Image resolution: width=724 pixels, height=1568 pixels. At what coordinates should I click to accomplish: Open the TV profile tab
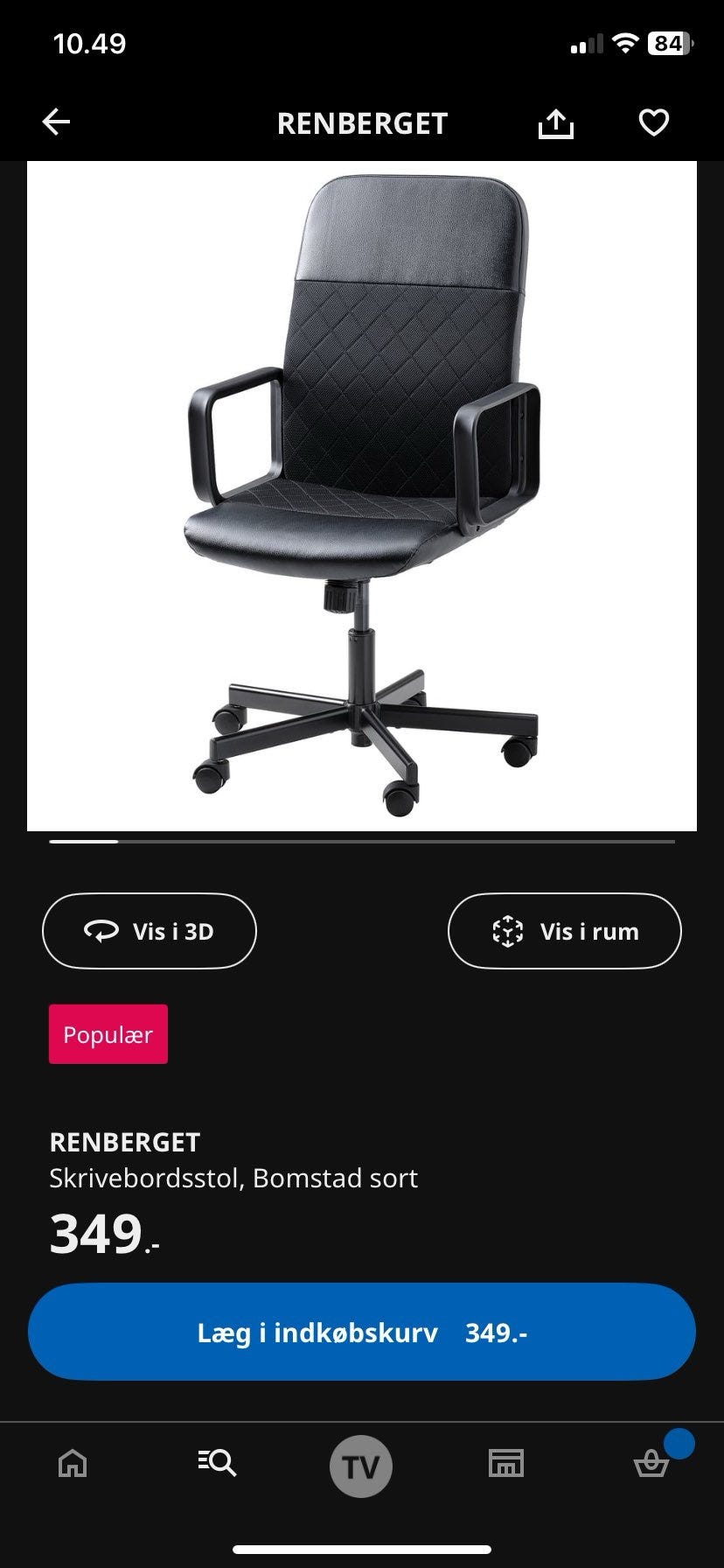pos(361,1466)
